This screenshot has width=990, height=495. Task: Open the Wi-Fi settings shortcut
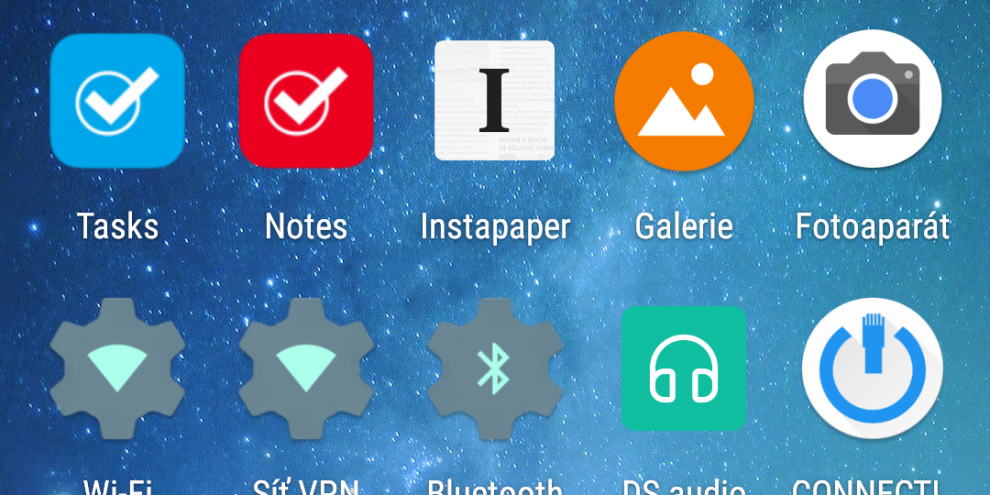click(x=117, y=368)
